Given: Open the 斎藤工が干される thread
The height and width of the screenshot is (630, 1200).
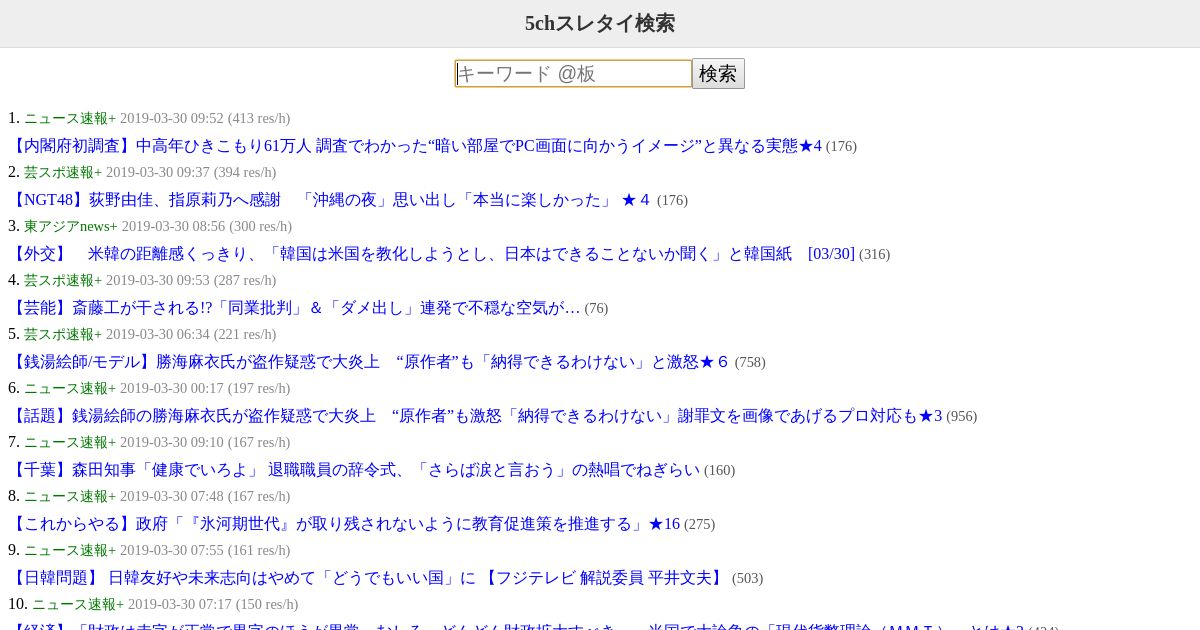Looking at the screenshot, I should [294, 308].
